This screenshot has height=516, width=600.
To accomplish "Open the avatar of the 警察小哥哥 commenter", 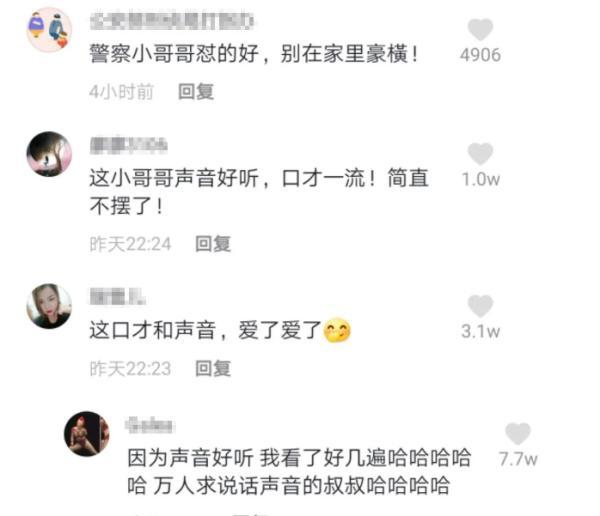I will pos(48,30).
